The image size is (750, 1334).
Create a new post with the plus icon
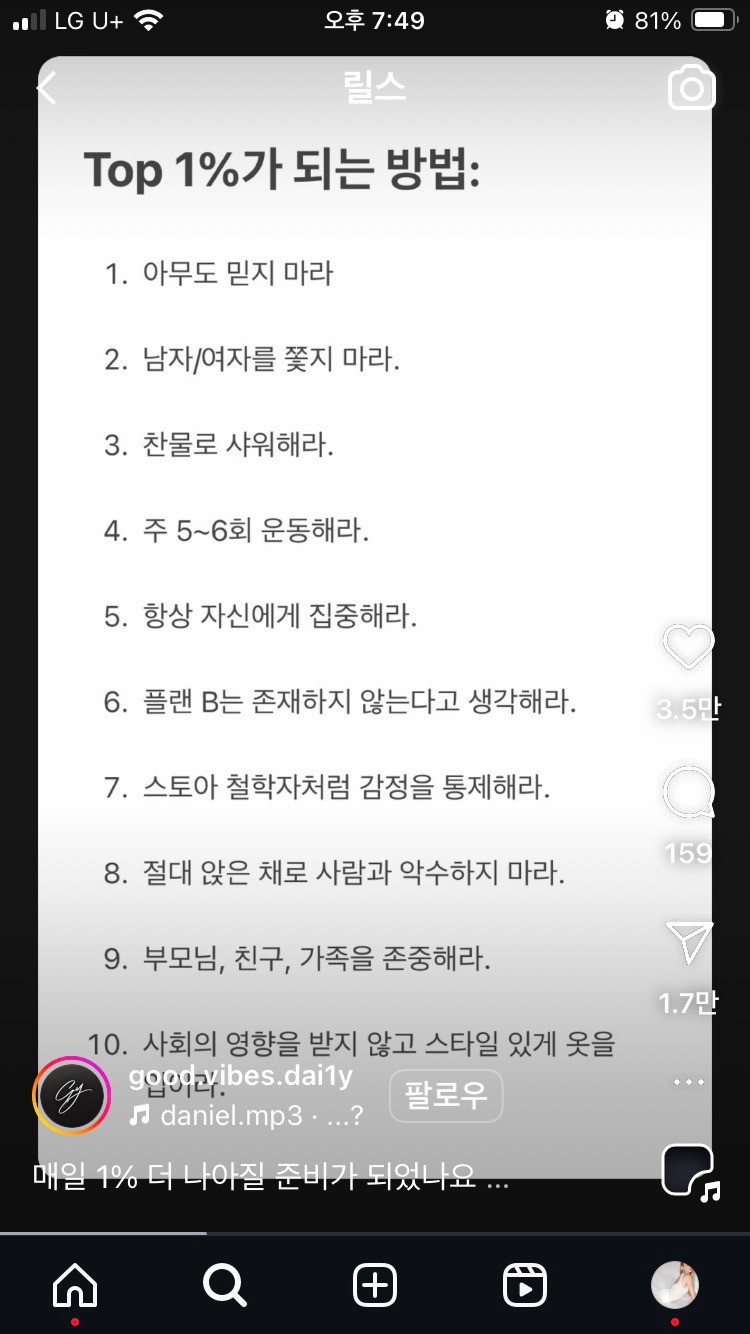(375, 1286)
